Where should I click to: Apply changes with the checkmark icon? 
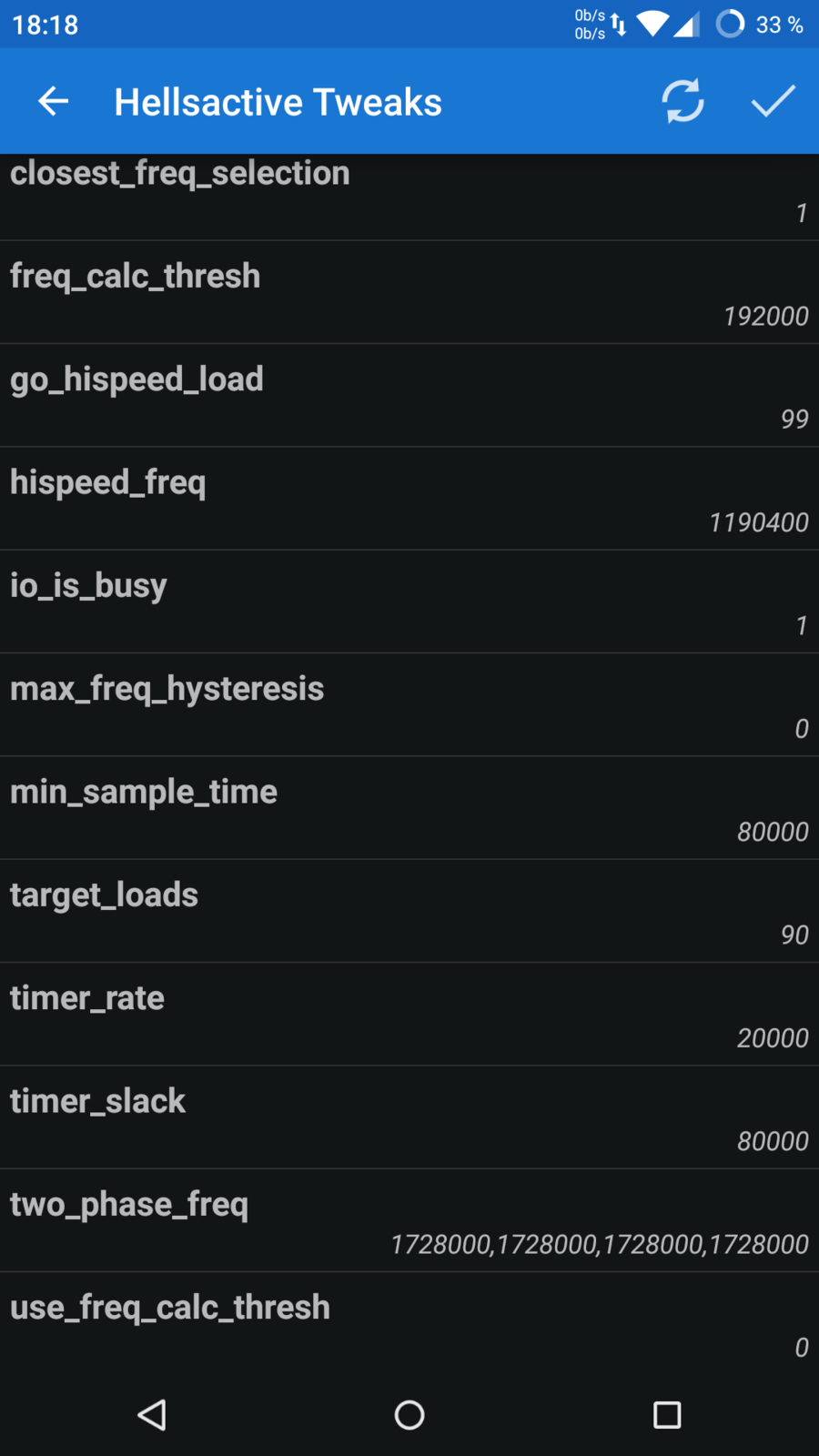click(x=773, y=101)
